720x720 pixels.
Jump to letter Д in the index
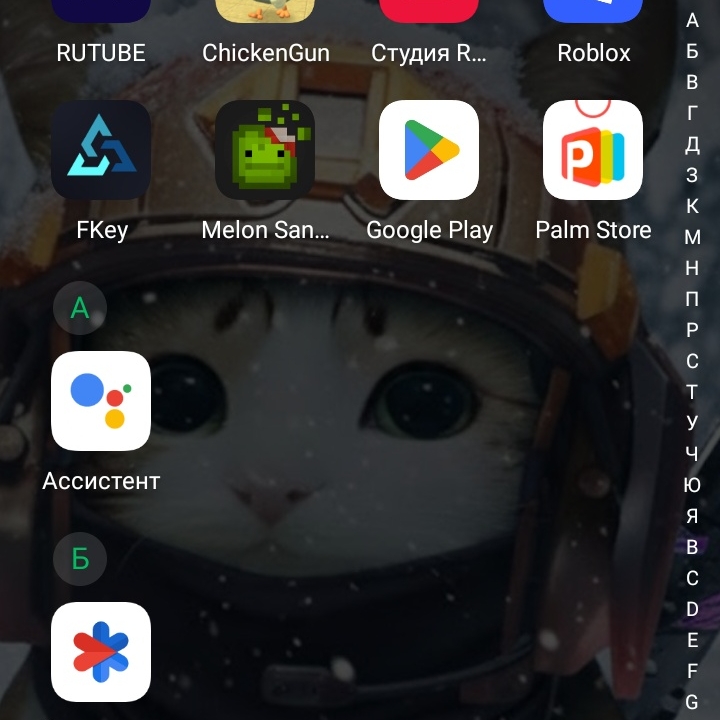coord(692,144)
